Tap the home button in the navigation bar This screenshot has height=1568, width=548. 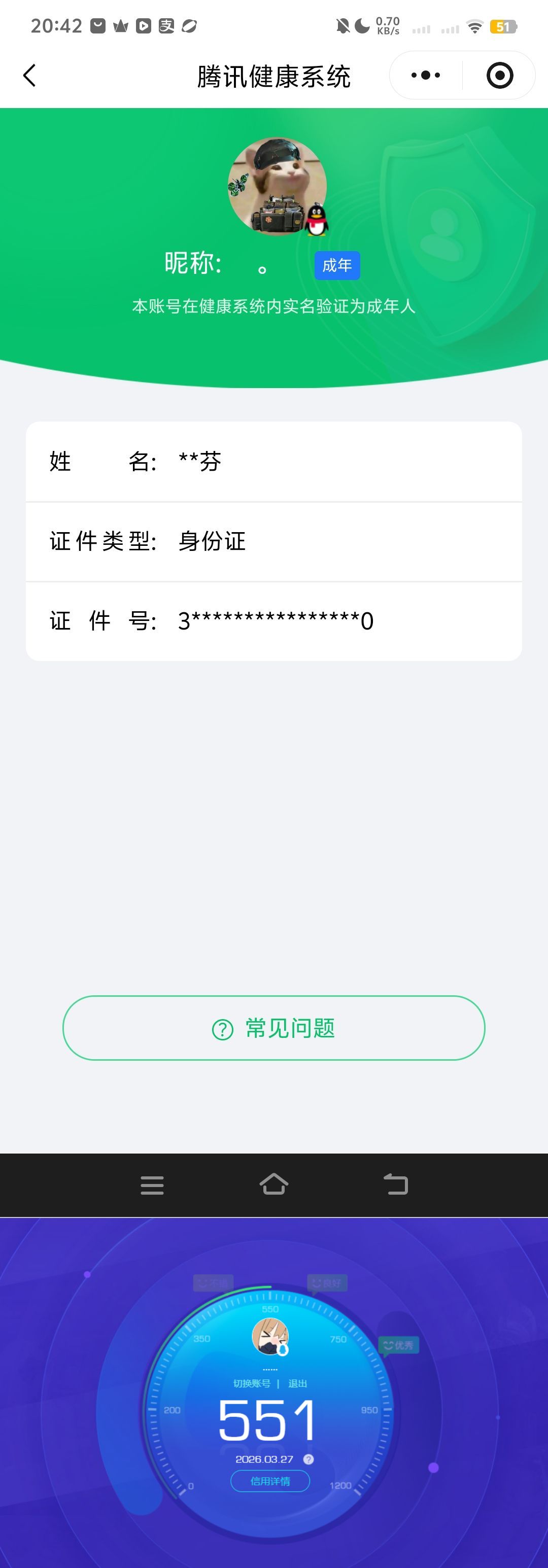(x=275, y=1184)
